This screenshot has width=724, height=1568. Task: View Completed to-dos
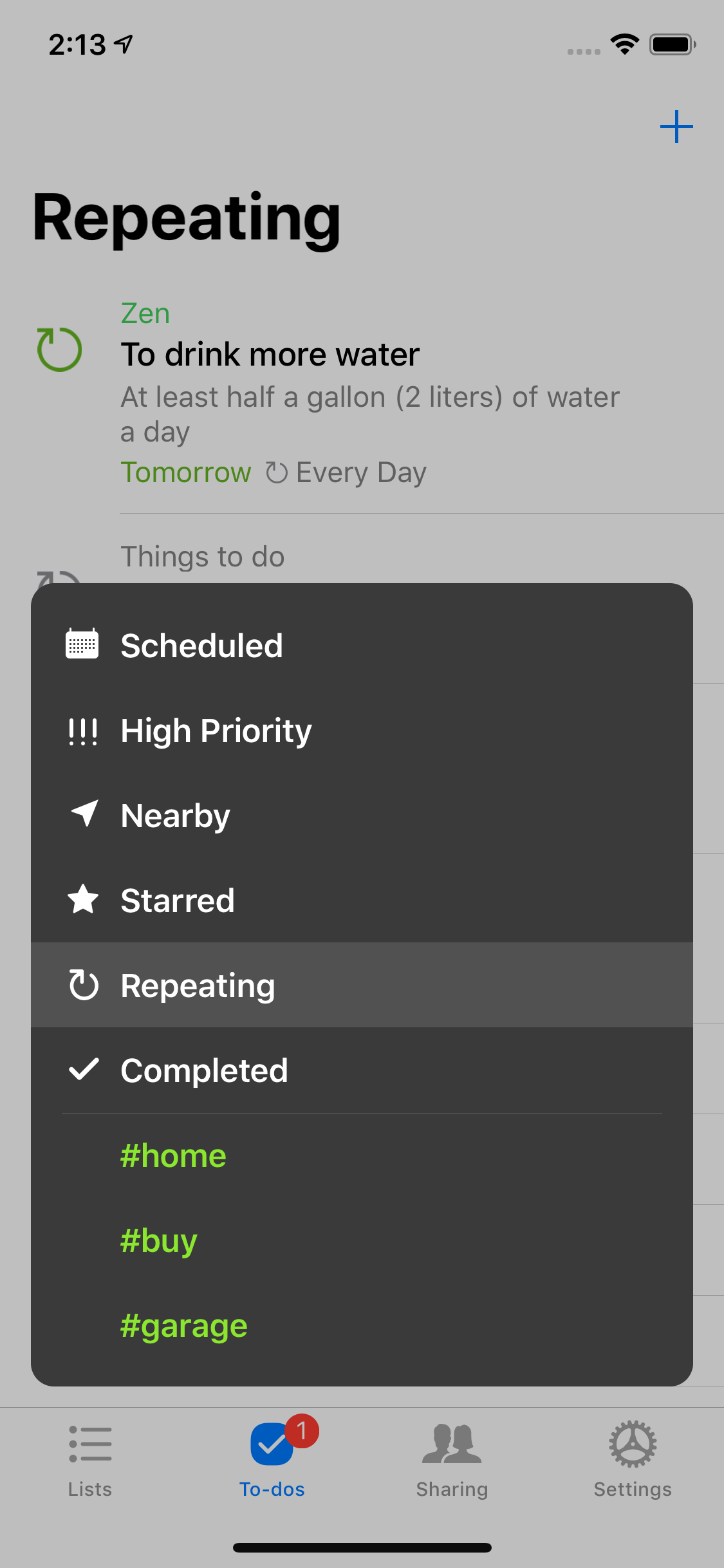point(362,1070)
